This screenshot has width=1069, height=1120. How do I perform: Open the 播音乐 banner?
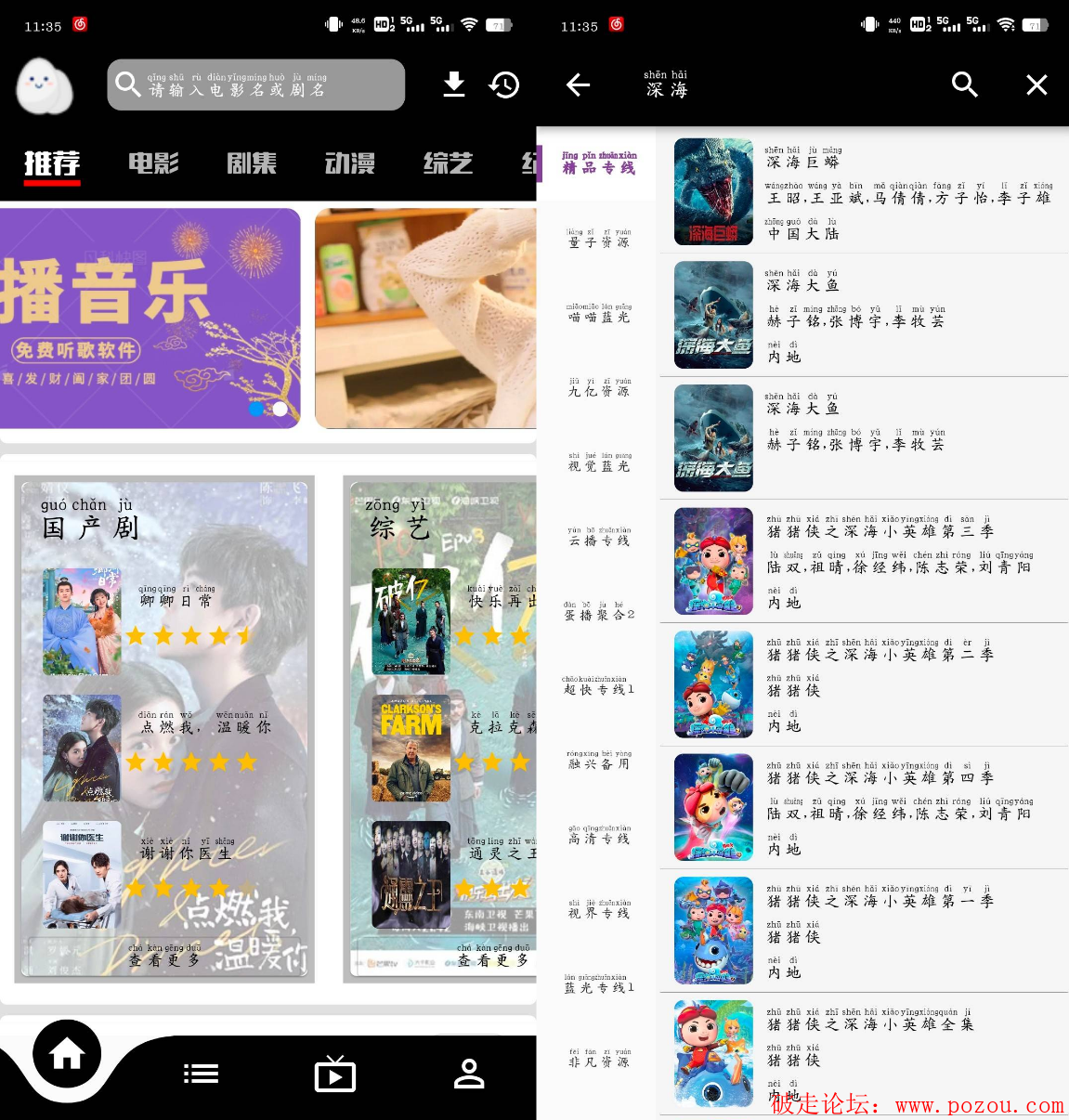point(150,318)
